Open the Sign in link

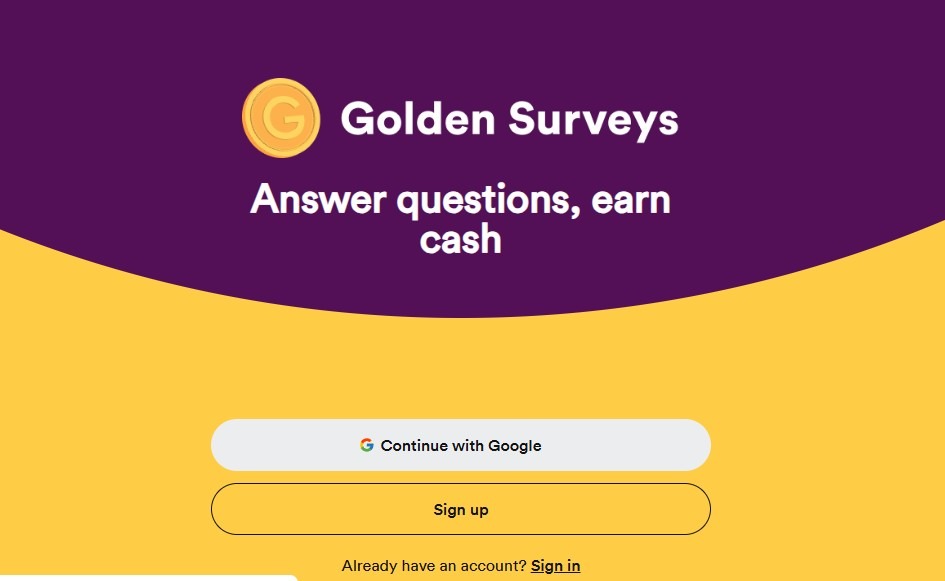tap(555, 566)
